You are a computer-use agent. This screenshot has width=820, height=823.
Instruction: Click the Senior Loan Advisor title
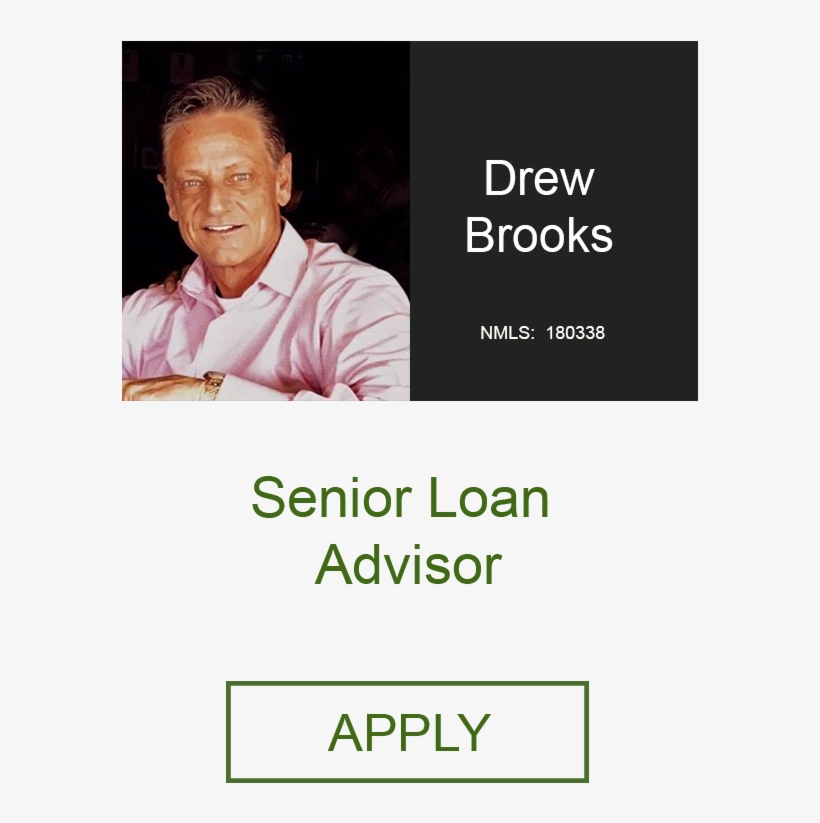point(400,528)
